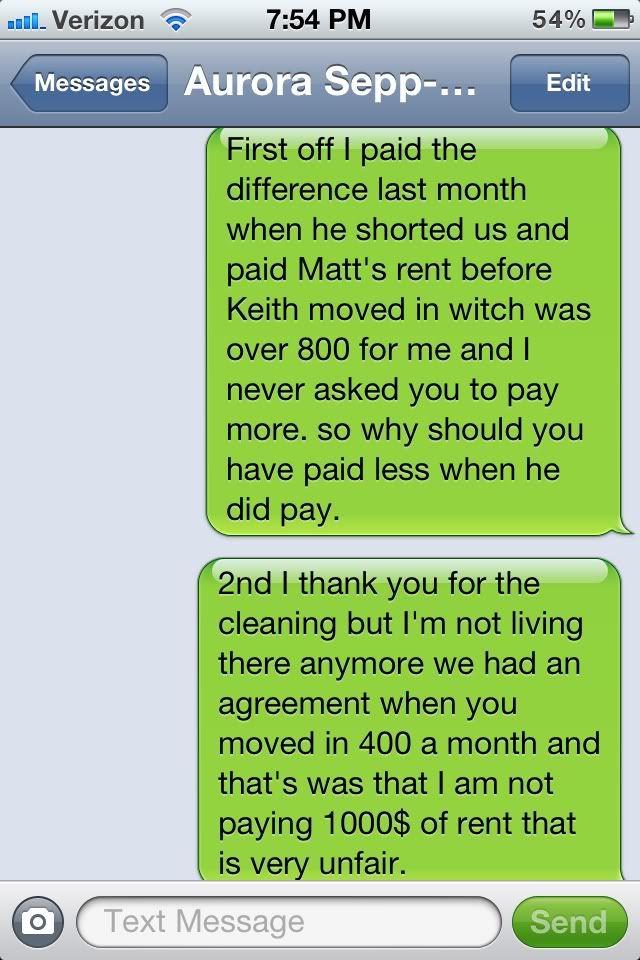The width and height of the screenshot is (640, 960).
Task: Tap the Edit button
Action: click(568, 84)
